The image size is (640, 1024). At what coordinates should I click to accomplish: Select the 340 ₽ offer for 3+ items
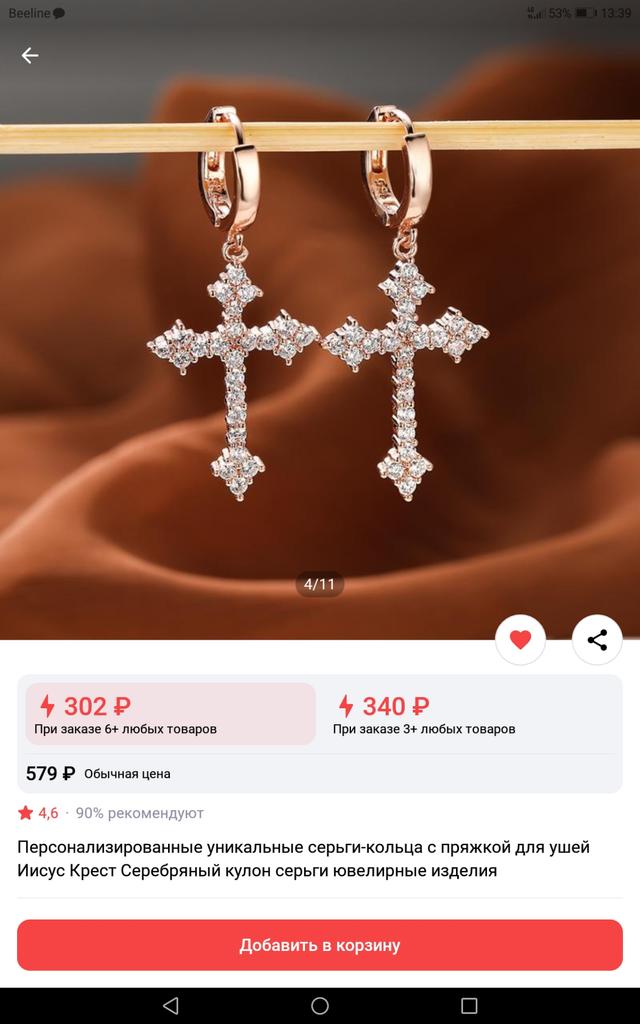pyautogui.click(x=470, y=715)
